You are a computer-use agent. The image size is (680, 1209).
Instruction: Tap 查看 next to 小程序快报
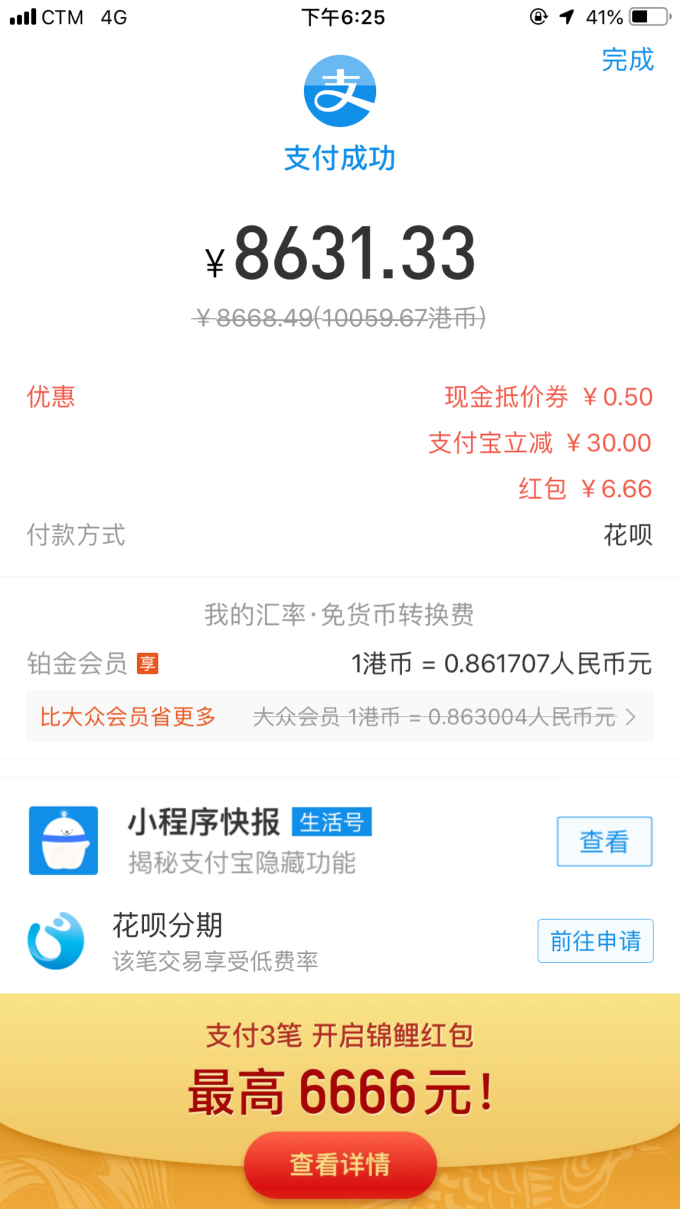coord(604,841)
